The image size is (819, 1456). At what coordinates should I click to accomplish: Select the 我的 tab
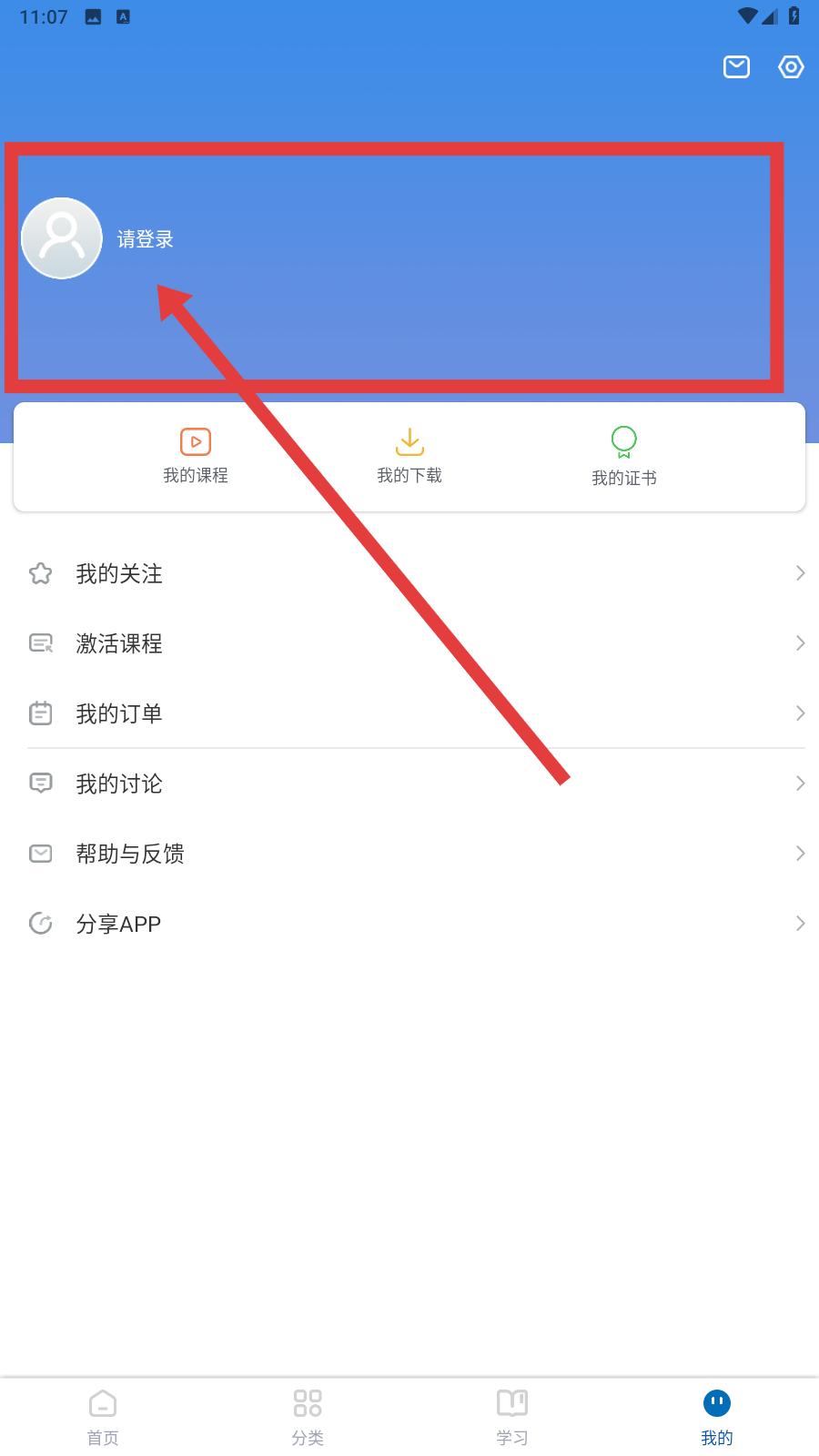(x=717, y=1417)
